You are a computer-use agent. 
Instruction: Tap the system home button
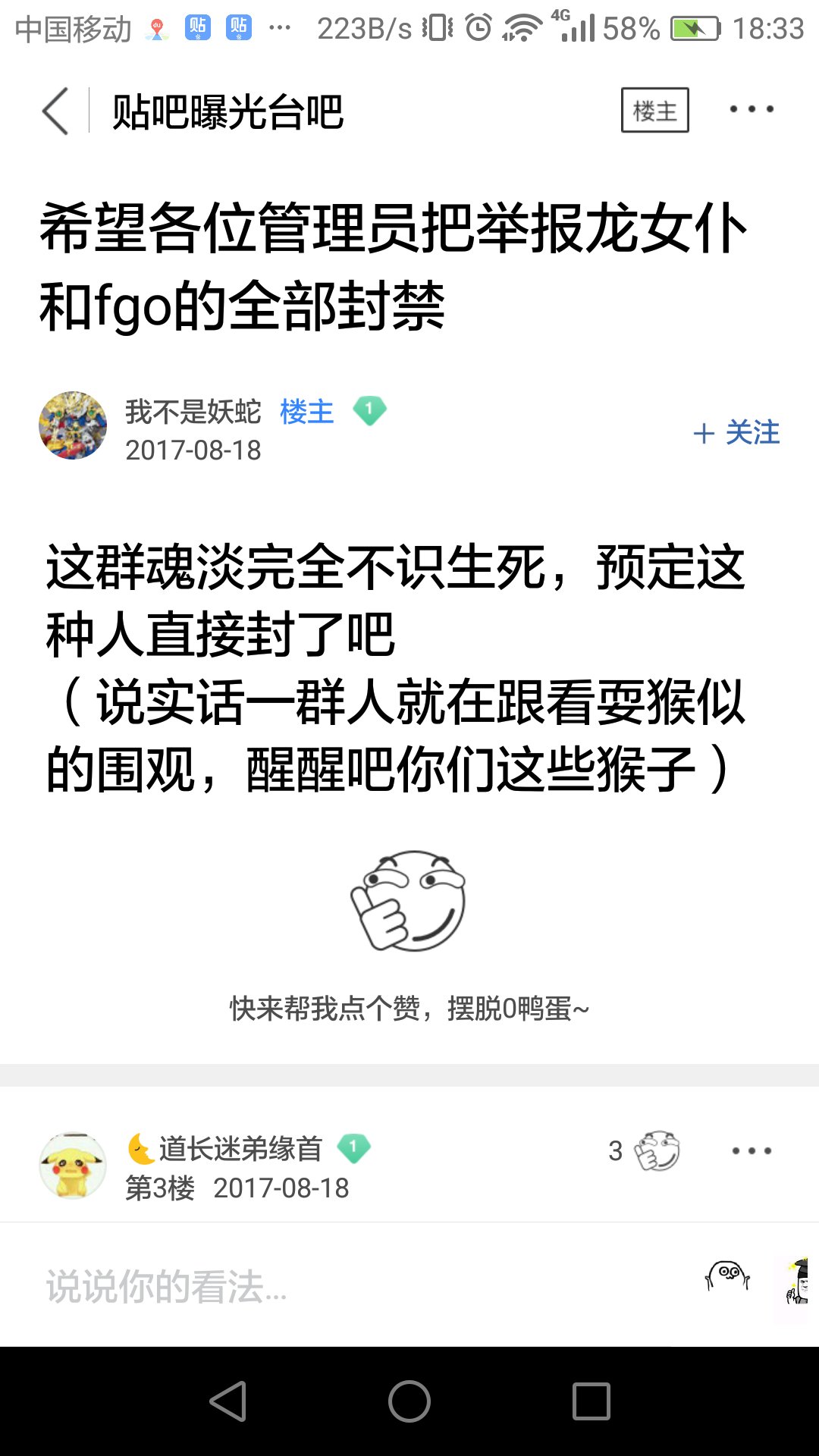tap(409, 1401)
